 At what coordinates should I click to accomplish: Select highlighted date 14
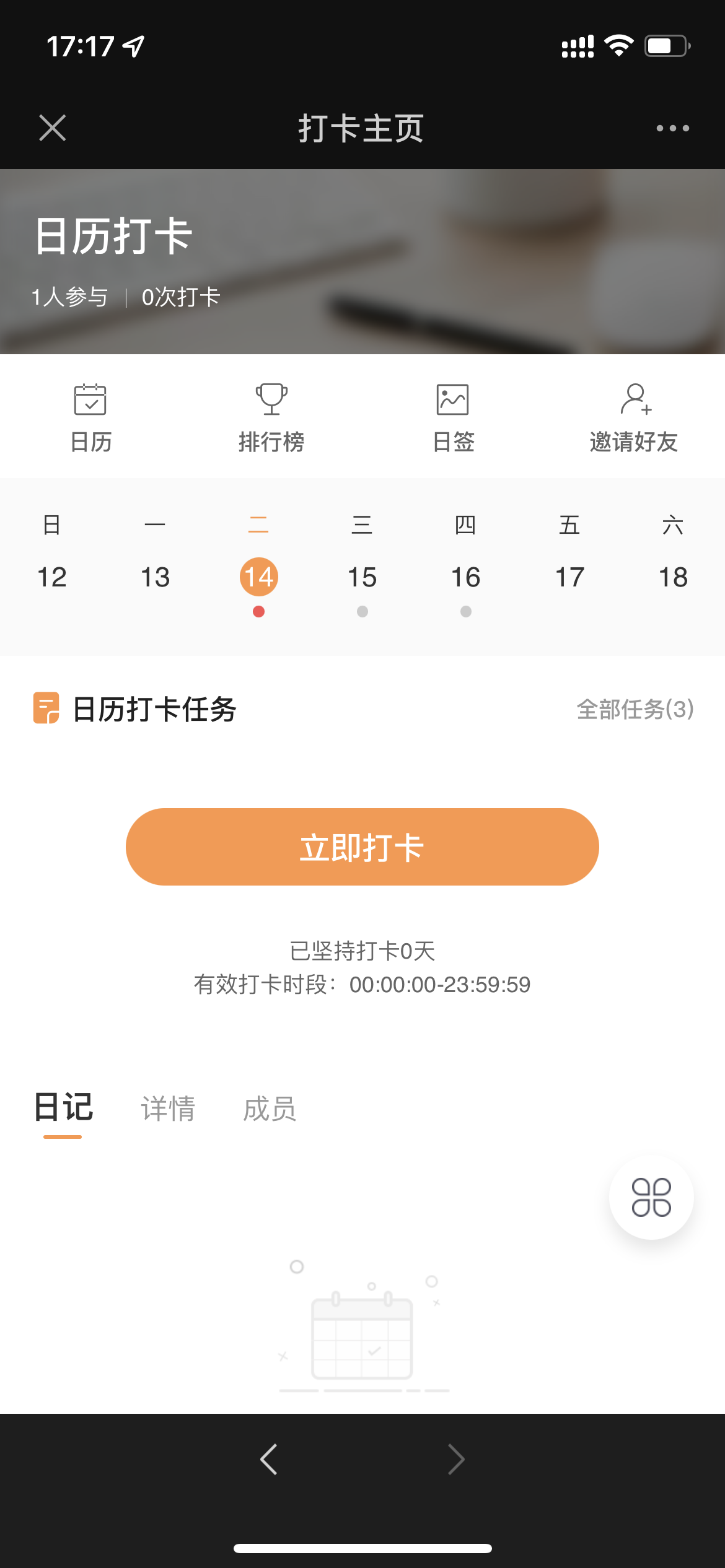click(259, 577)
